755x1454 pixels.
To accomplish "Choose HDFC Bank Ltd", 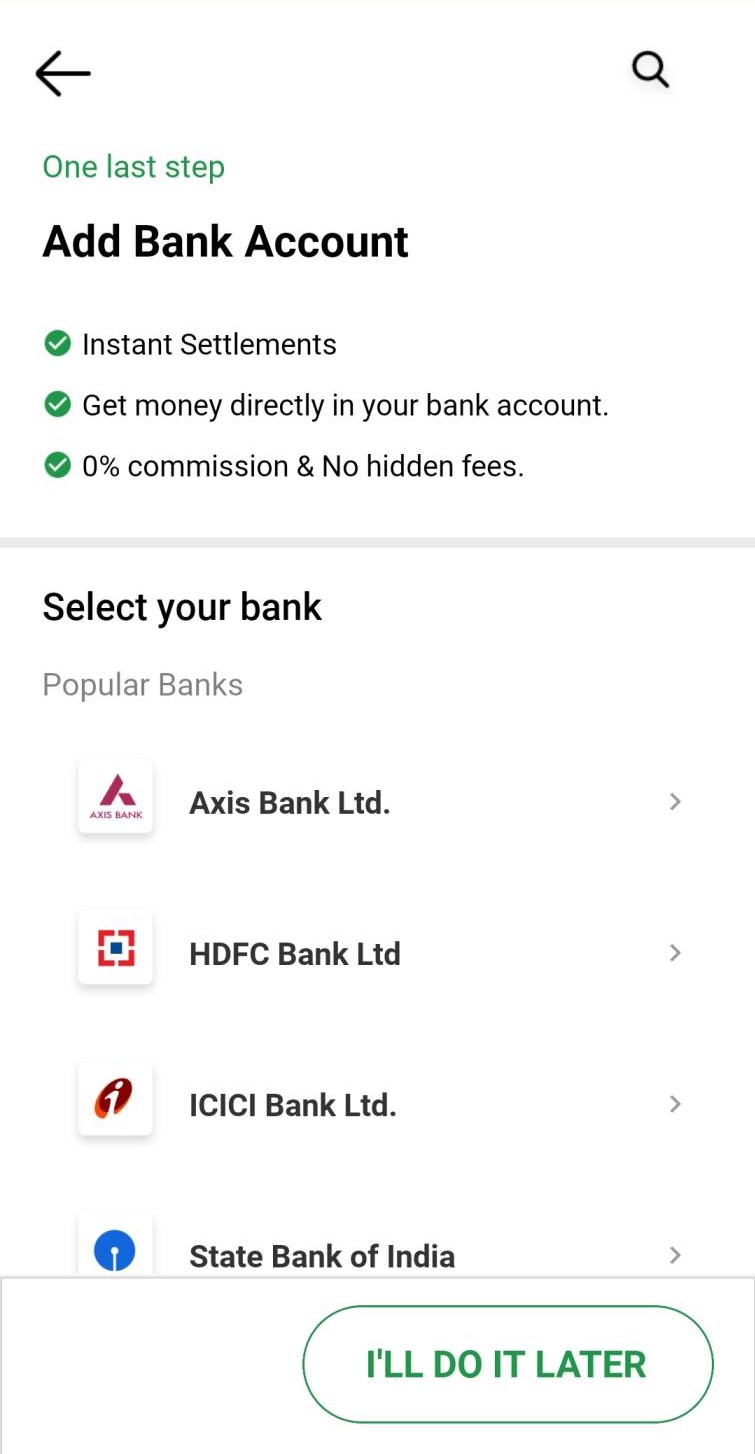I will tap(378, 953).
